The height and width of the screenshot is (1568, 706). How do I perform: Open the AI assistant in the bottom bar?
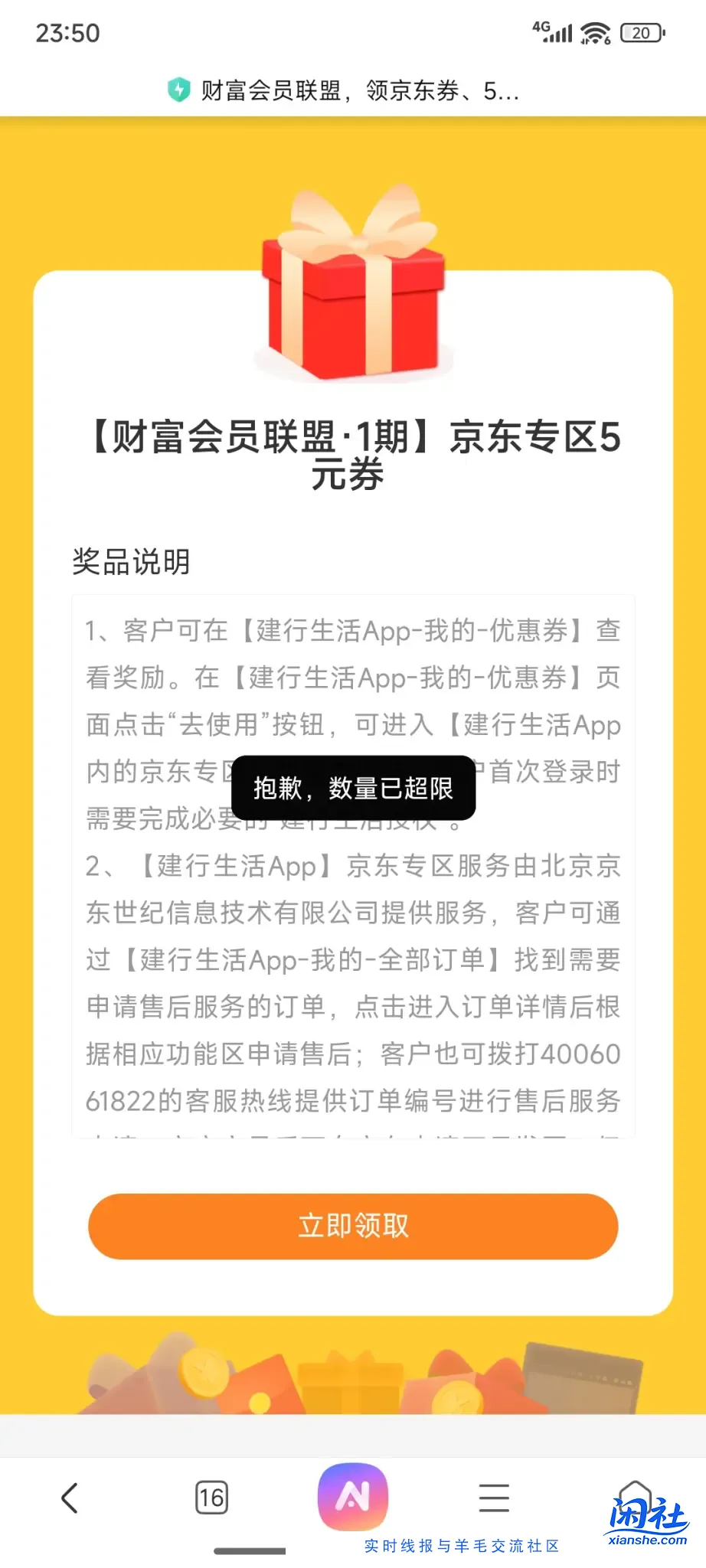click(353, 1496)
